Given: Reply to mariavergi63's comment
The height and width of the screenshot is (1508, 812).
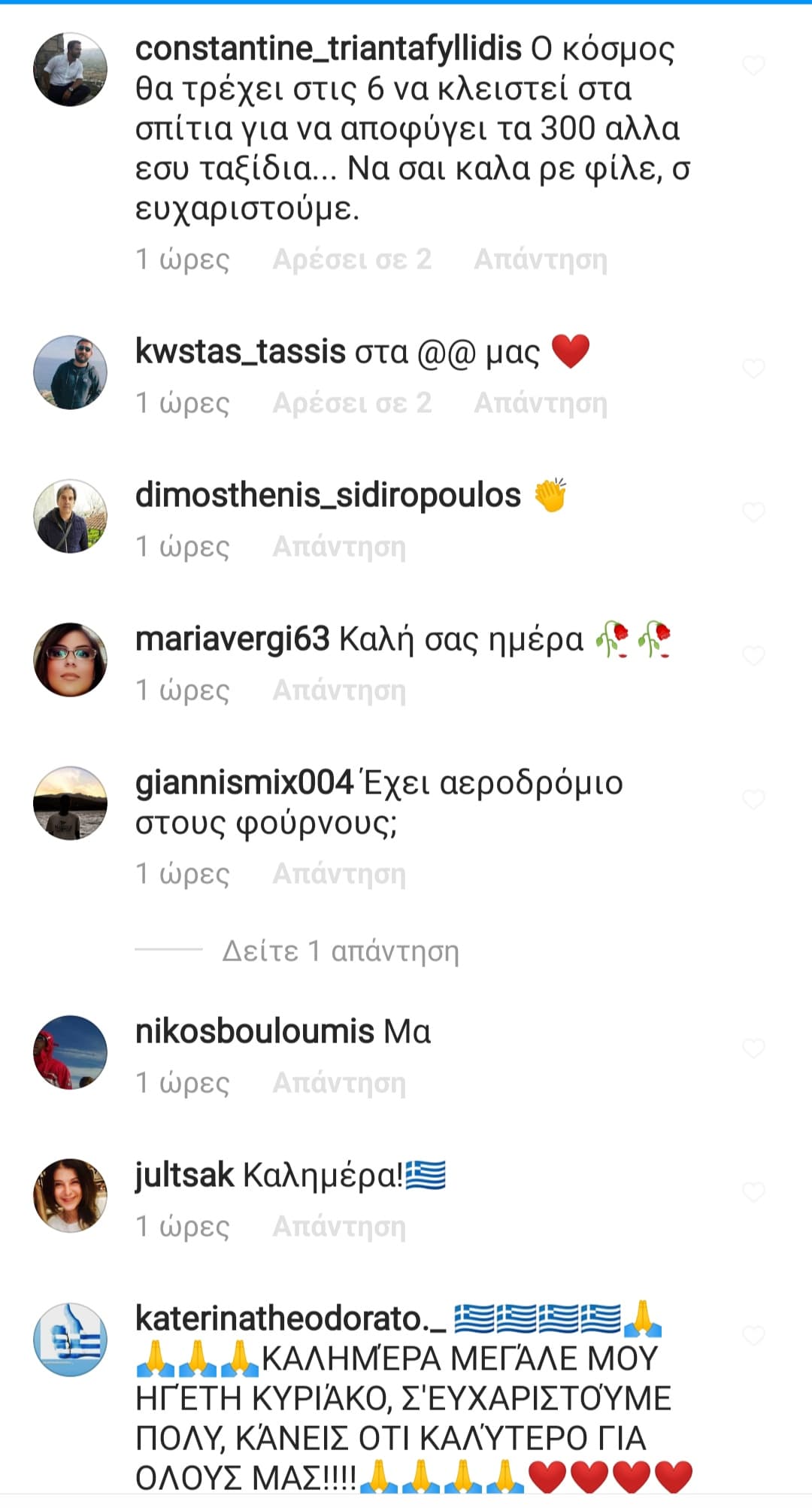Looking at the screenshot, I should point(339,690).
